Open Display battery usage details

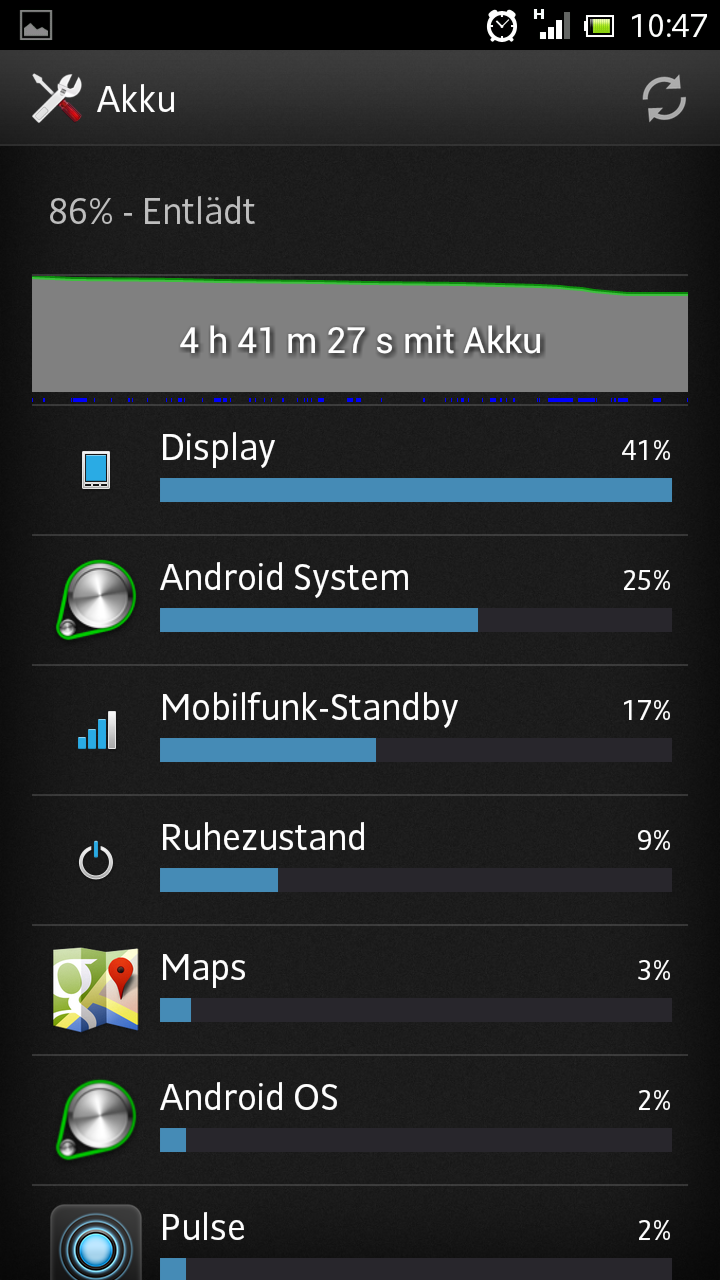pyautogui.click(x=360, y=470)
